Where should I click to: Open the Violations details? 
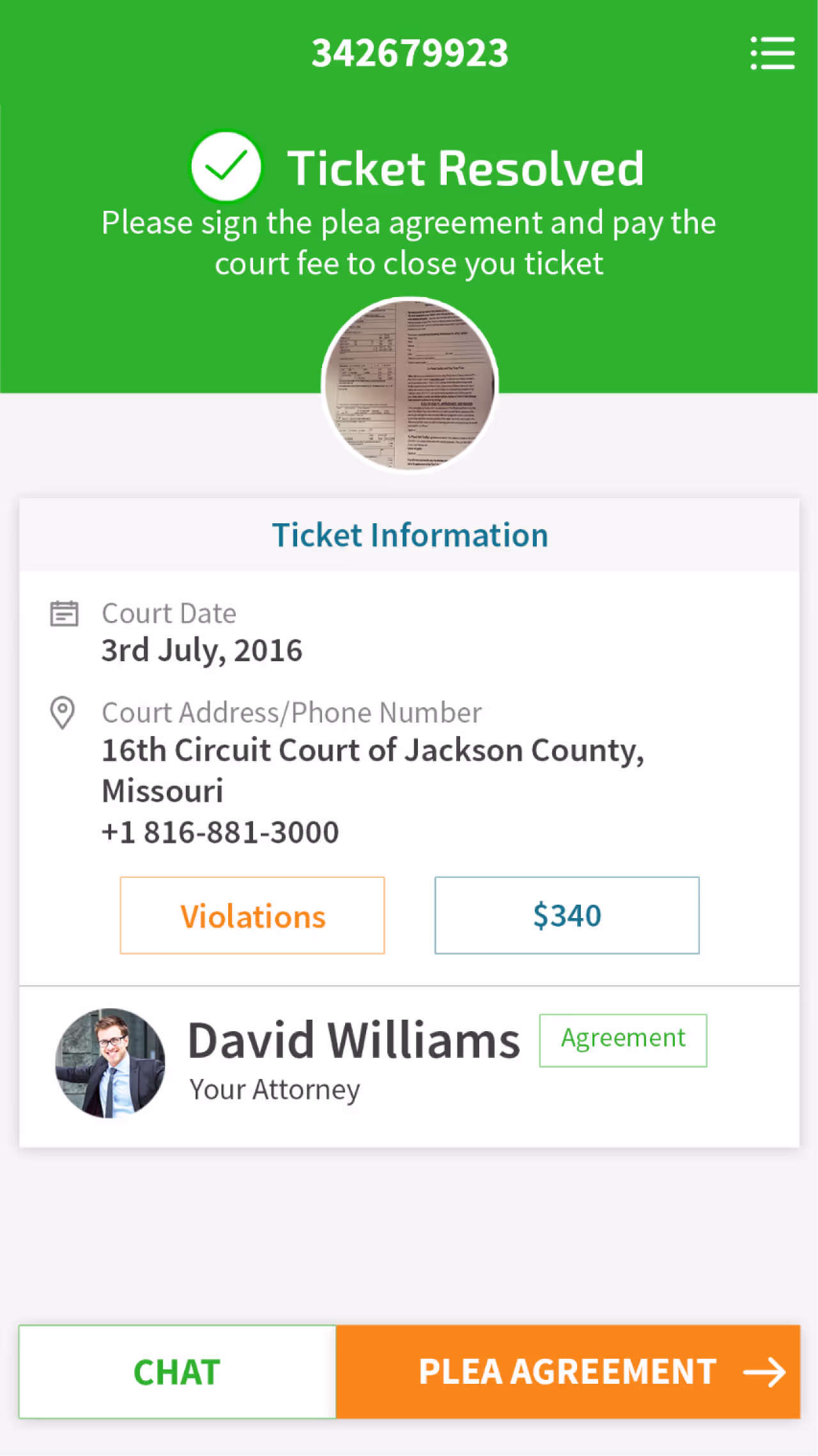click(x=252, y=916)
